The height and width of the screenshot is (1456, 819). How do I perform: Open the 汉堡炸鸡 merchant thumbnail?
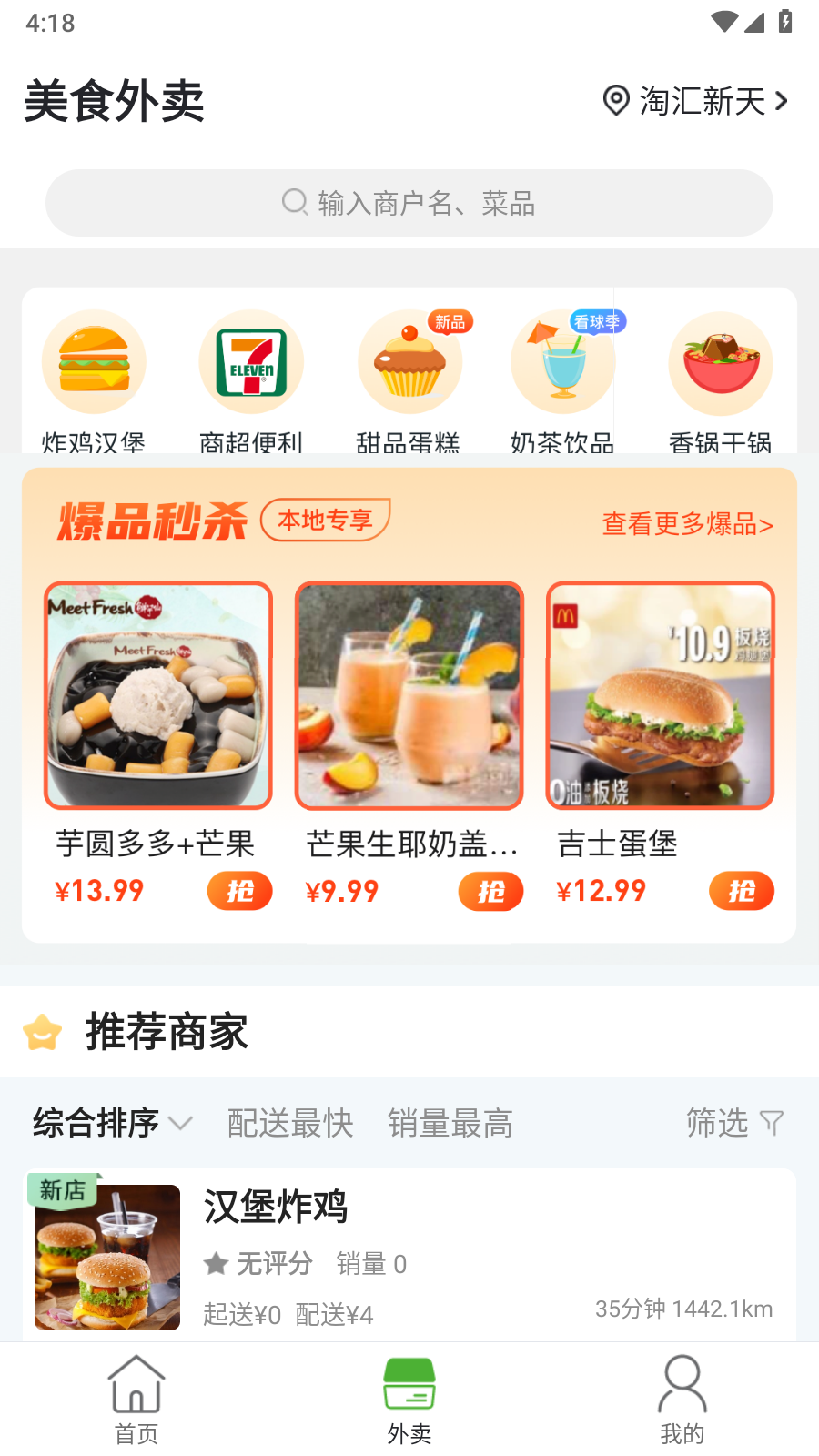[x=106, y=1254]
